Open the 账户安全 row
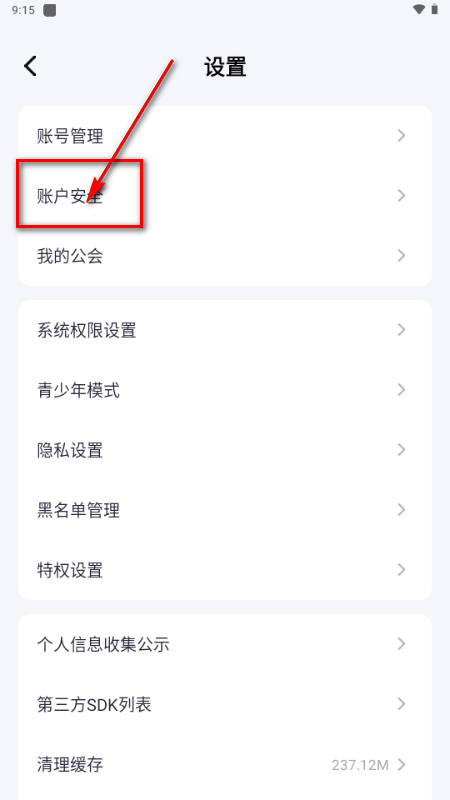Viewport: 450px width, 800px height. tap(225, 195)
